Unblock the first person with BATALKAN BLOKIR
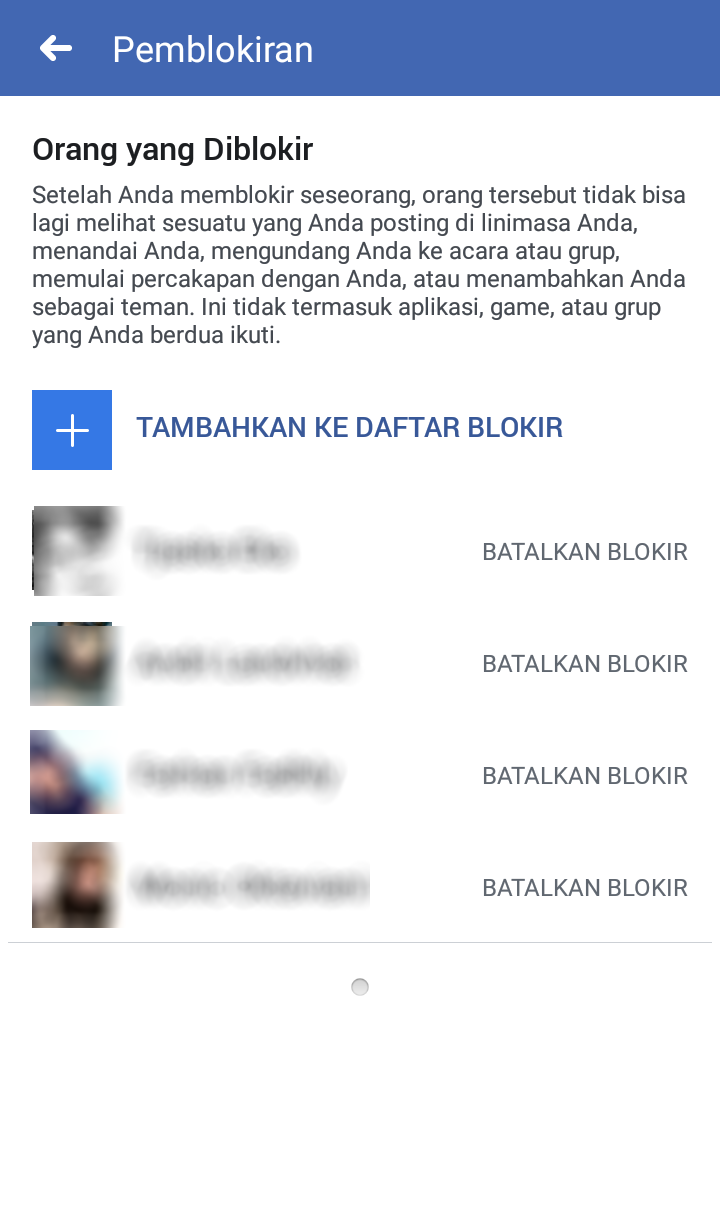This screenshot has width=720, height=1232. click(584, 551)
